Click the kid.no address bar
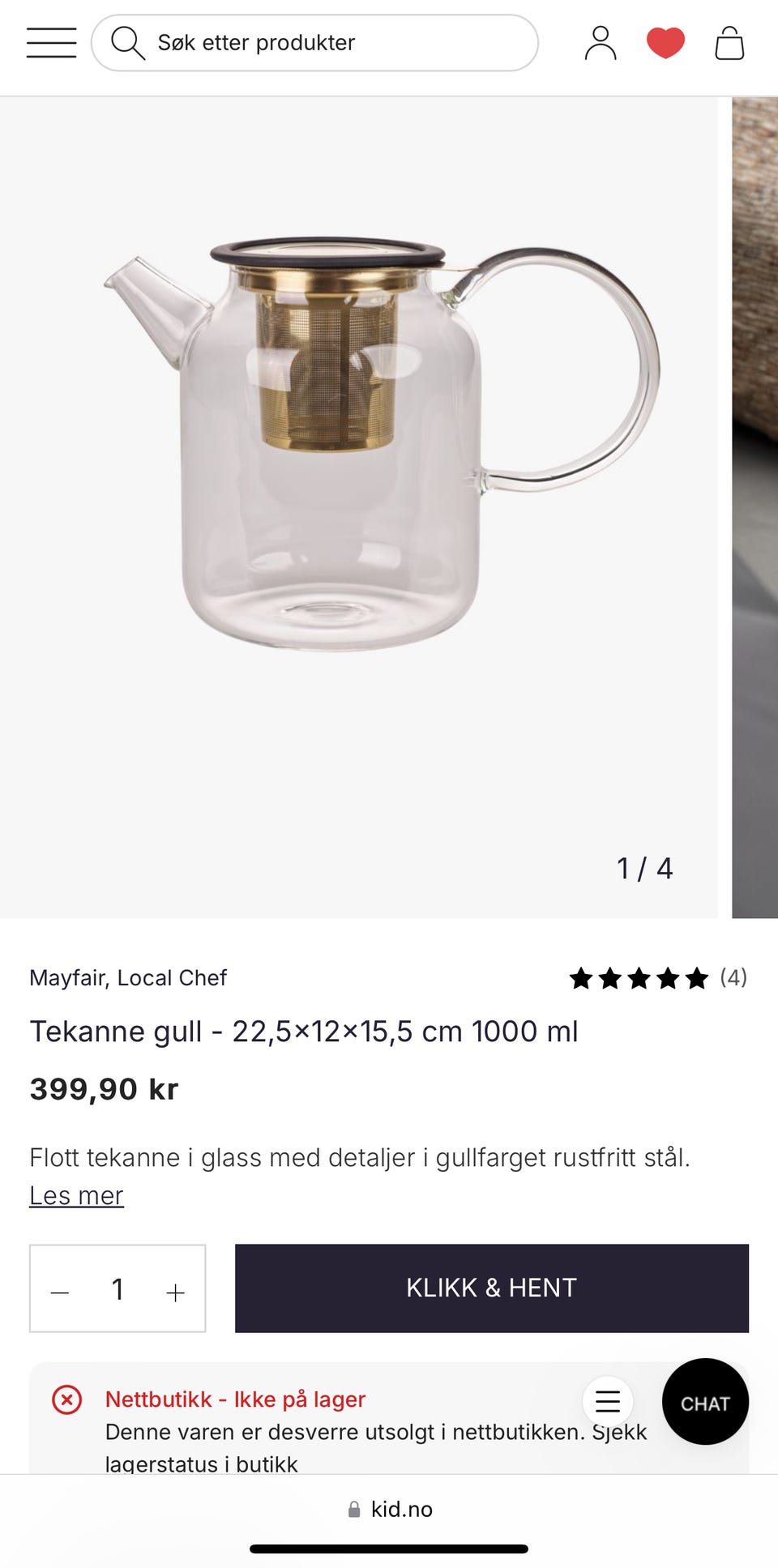This screenshot has width=778, height=1568. click(403, 1508)
